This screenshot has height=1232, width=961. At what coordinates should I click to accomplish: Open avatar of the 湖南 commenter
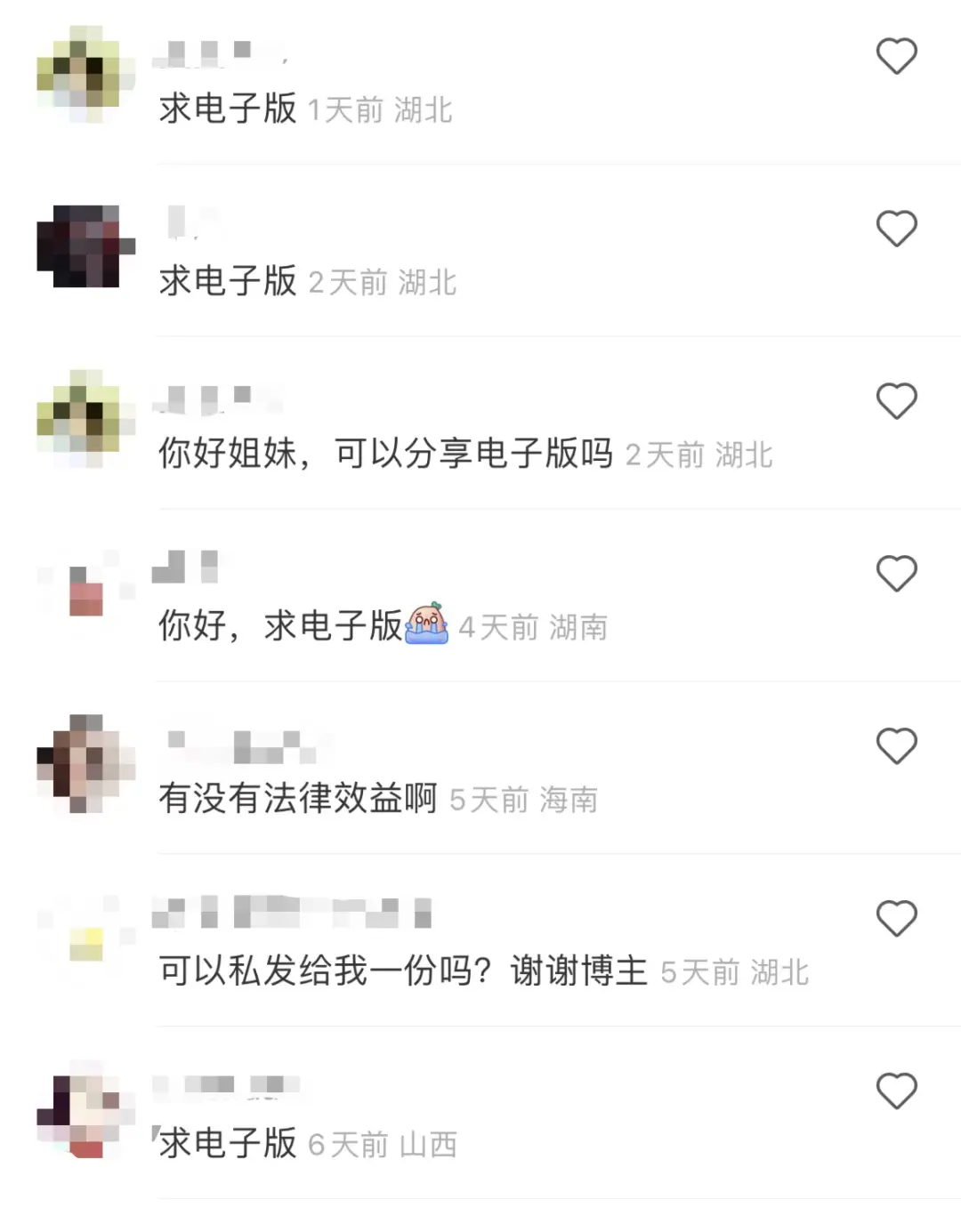click(x=85, y=592)
